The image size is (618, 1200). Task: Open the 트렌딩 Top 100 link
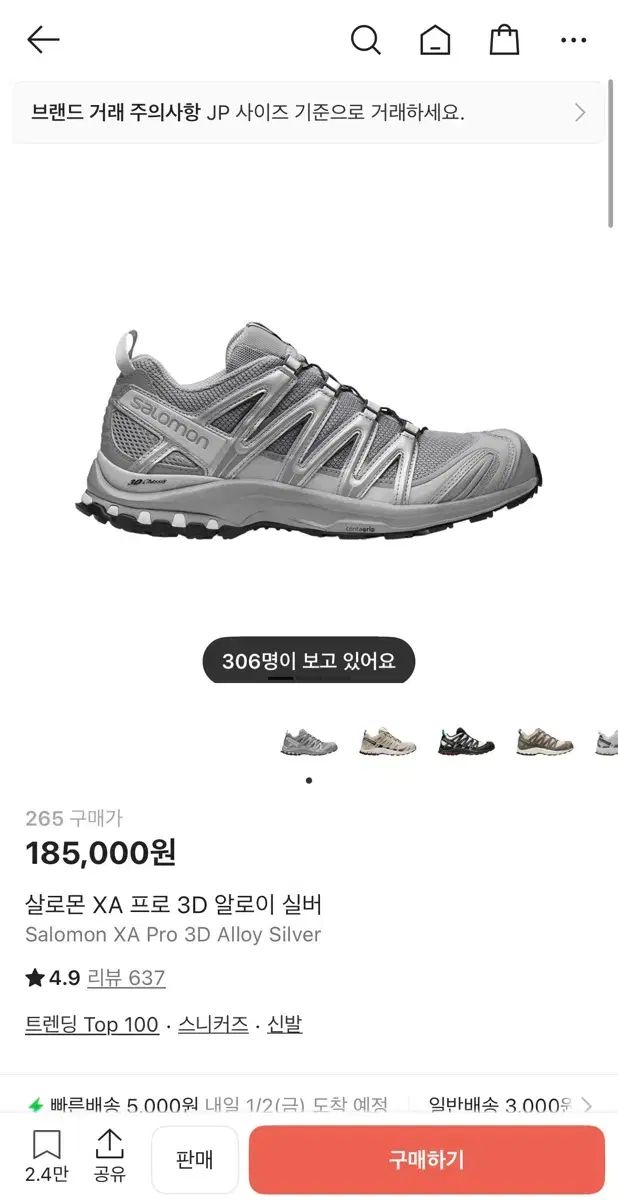pyautogui.click(x=92, y=1024)
